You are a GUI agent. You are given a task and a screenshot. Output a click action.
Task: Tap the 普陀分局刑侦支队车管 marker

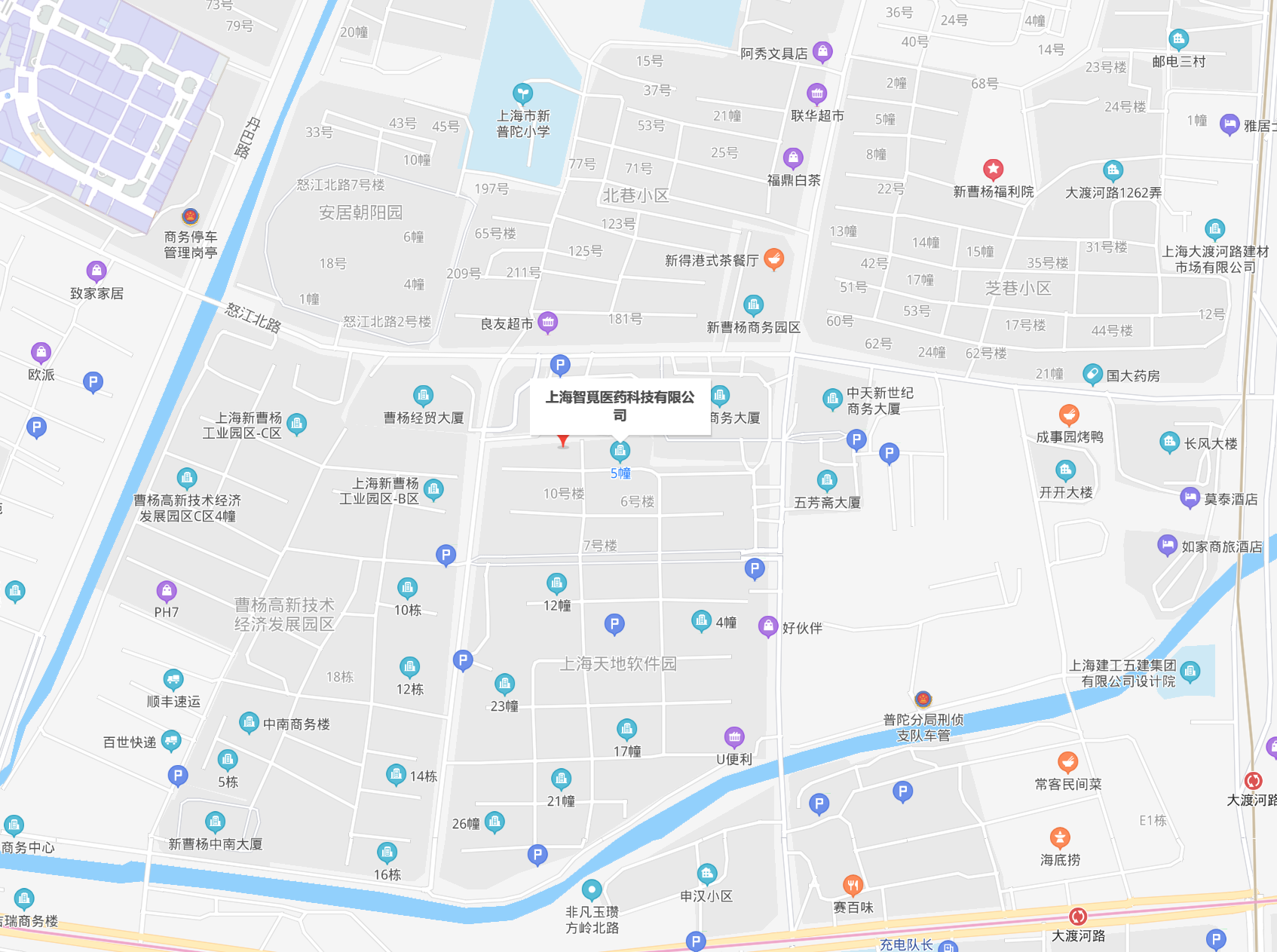click(x=923, y=699)
